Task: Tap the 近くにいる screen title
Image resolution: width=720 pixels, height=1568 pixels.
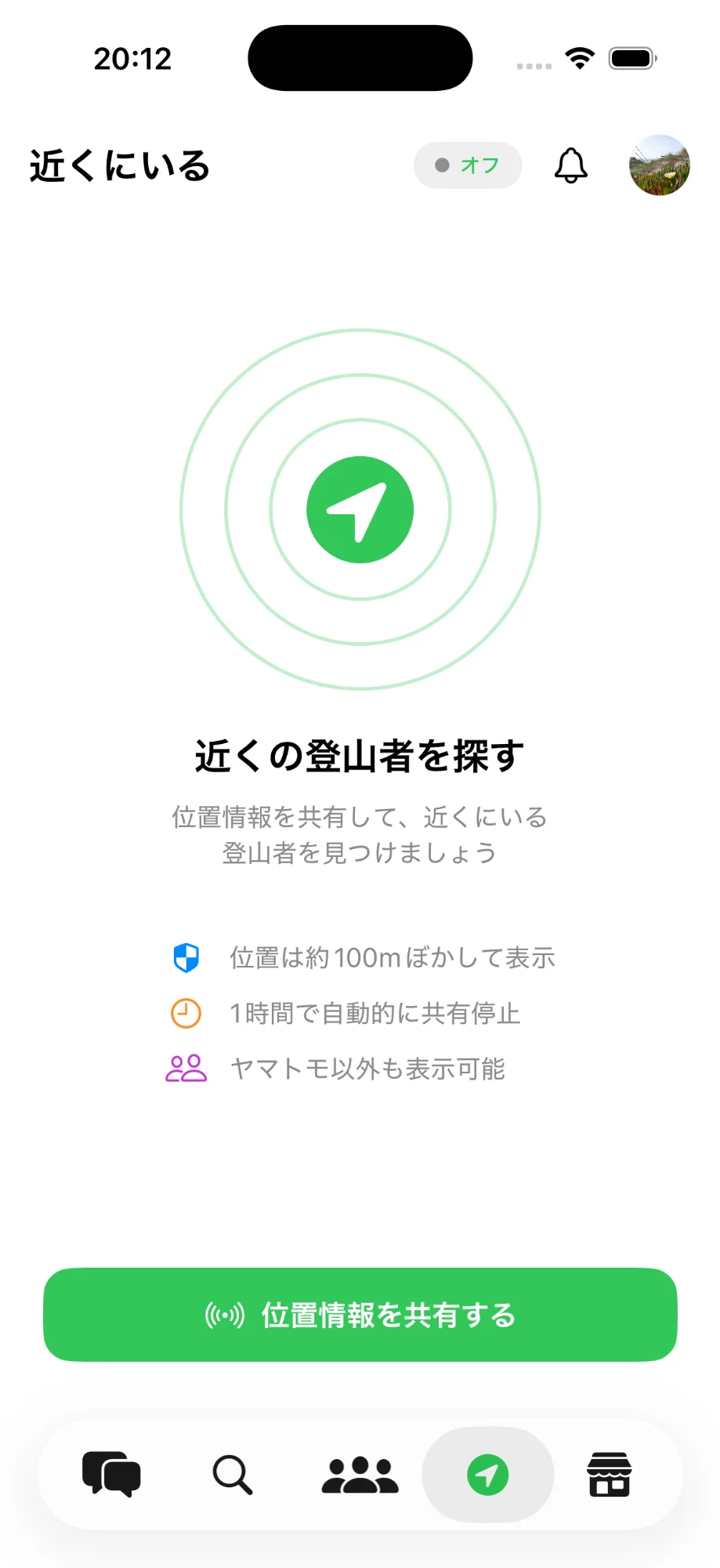Action: click(119, 165)
